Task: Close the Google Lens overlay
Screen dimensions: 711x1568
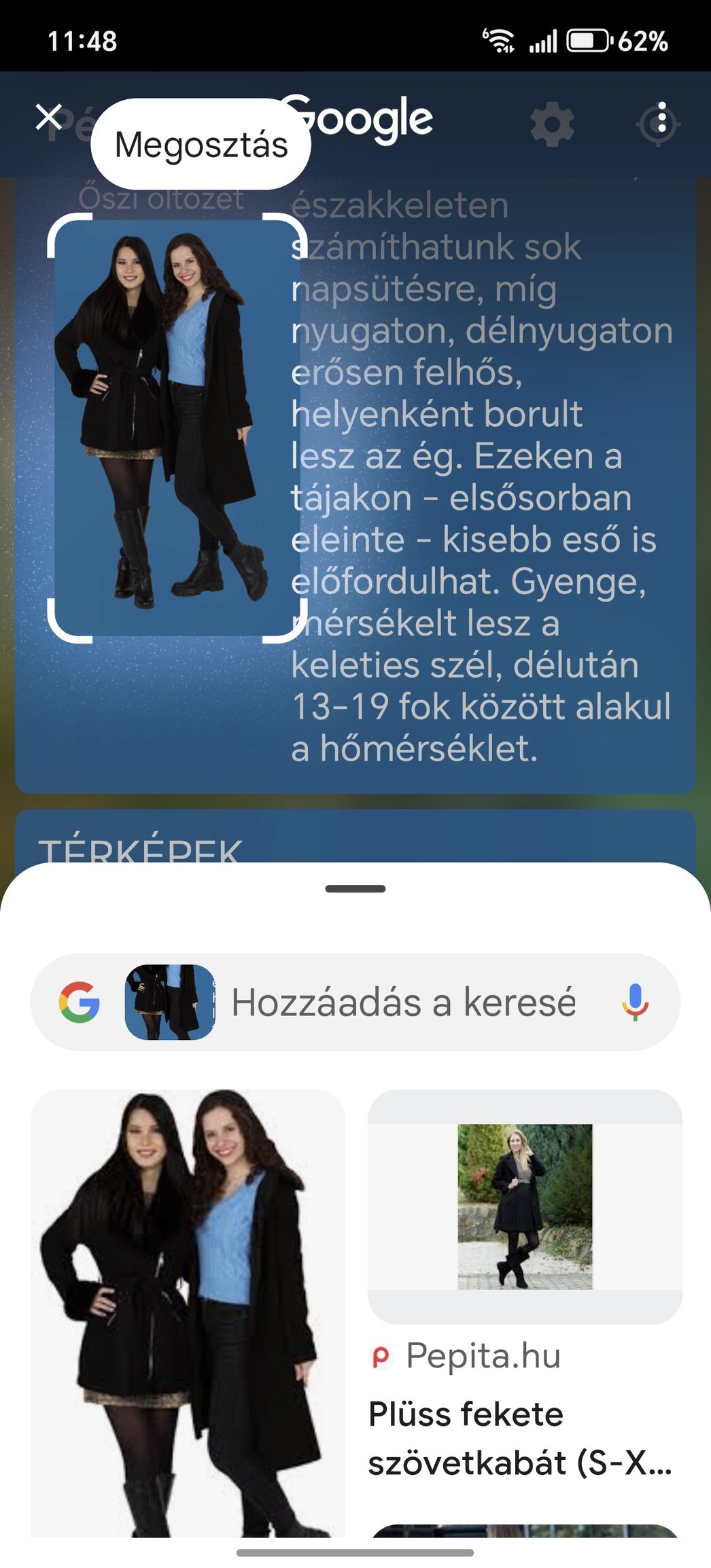Action: pyautogui.click(x=49, y=117)
